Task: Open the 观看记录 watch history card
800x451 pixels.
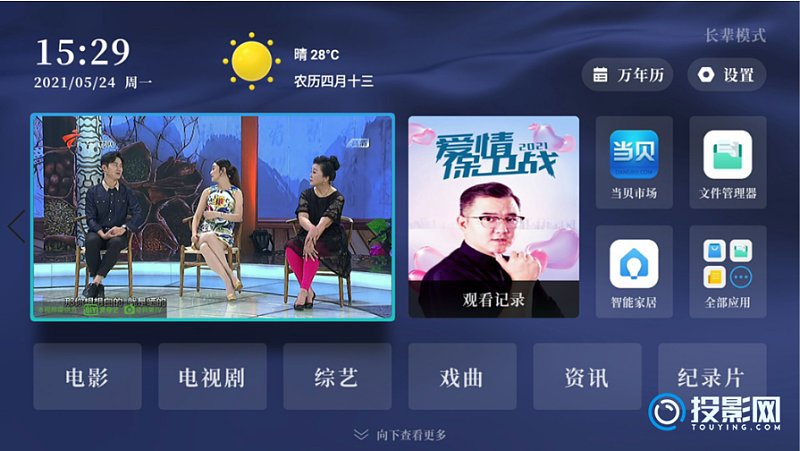Action: [493, 217]
